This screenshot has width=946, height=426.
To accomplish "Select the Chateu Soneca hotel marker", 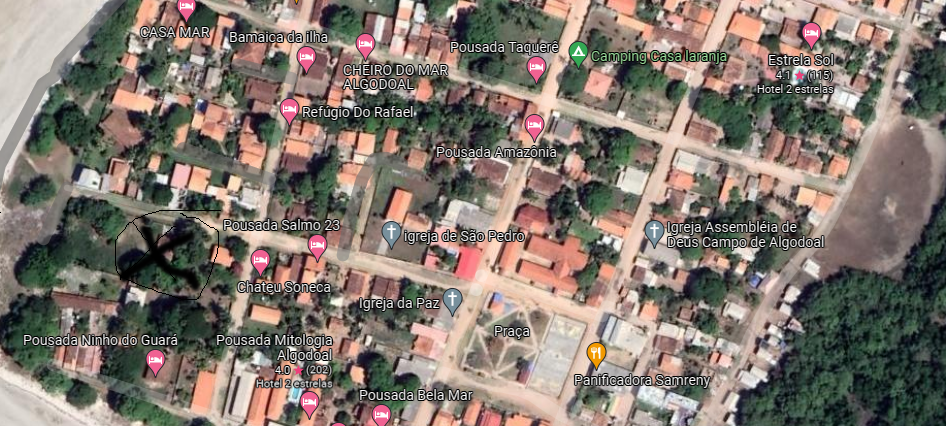I will [260, 262].
